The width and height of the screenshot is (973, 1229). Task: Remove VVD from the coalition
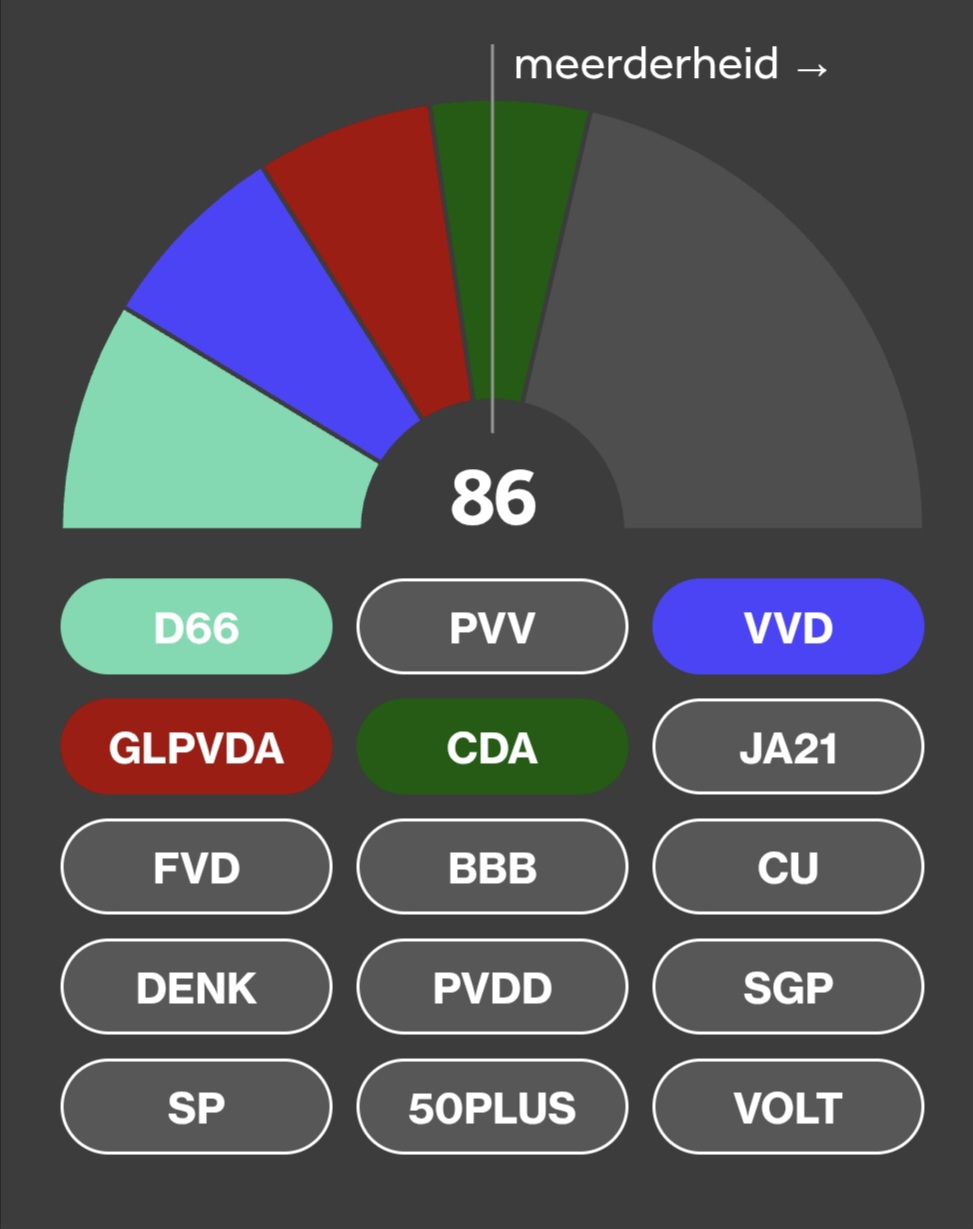point(788,627)
